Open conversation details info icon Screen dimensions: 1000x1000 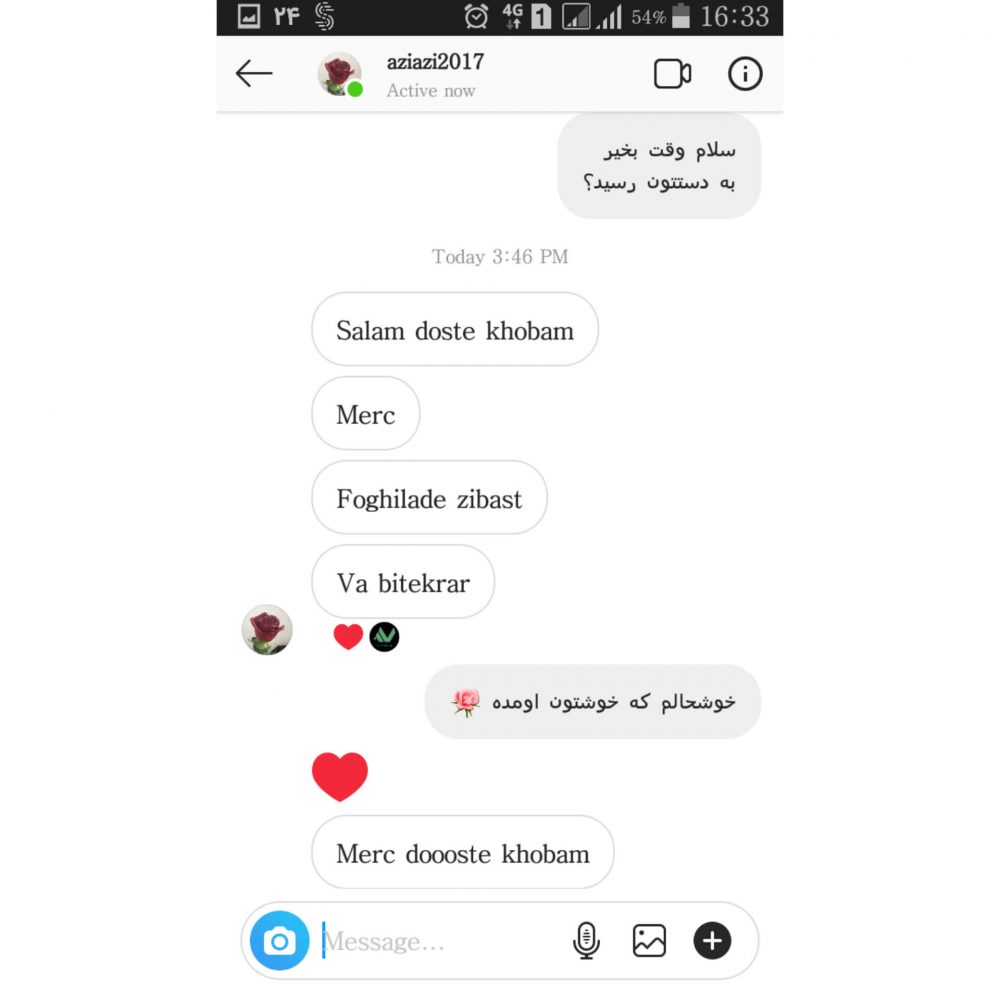coord(745,74)
